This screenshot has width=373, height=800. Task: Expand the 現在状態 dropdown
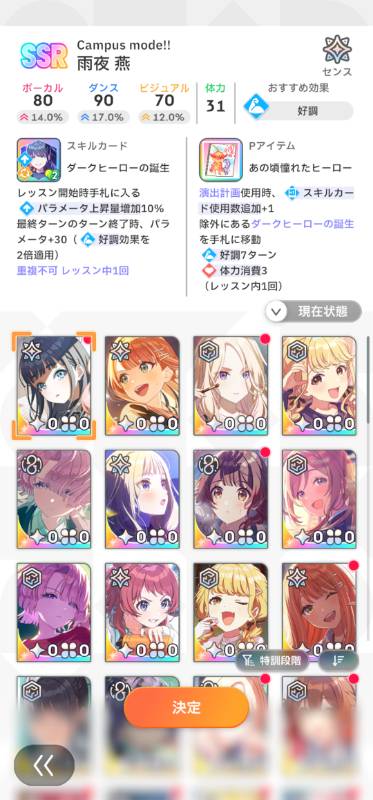coord(313,311)
